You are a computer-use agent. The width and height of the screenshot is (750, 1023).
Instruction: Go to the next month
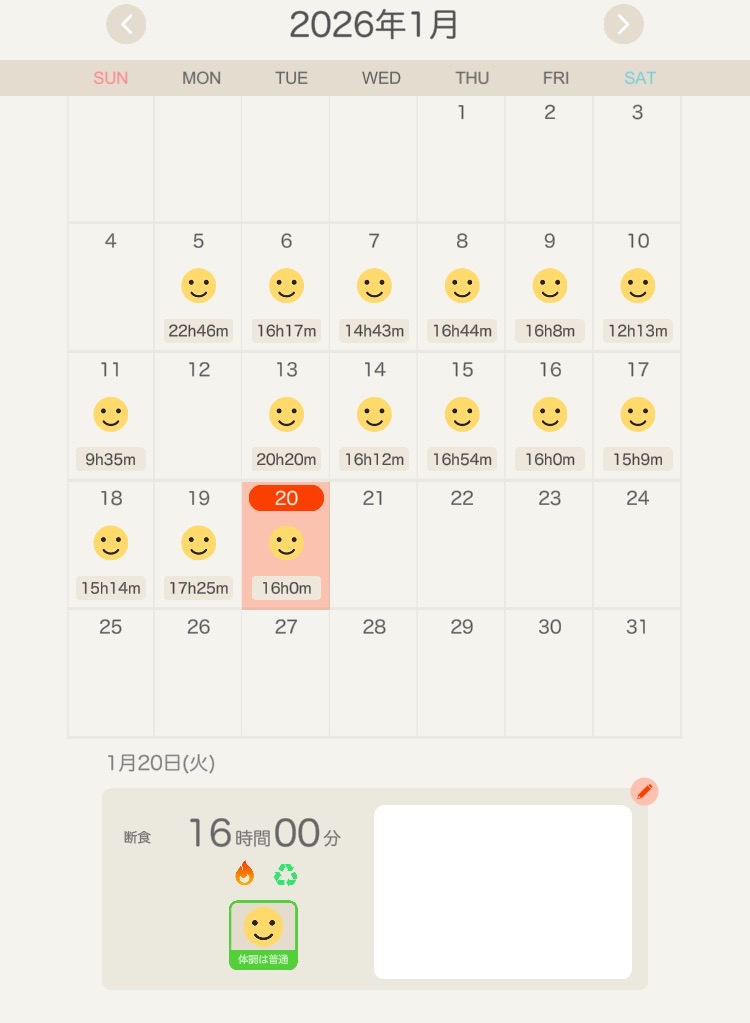623,25
